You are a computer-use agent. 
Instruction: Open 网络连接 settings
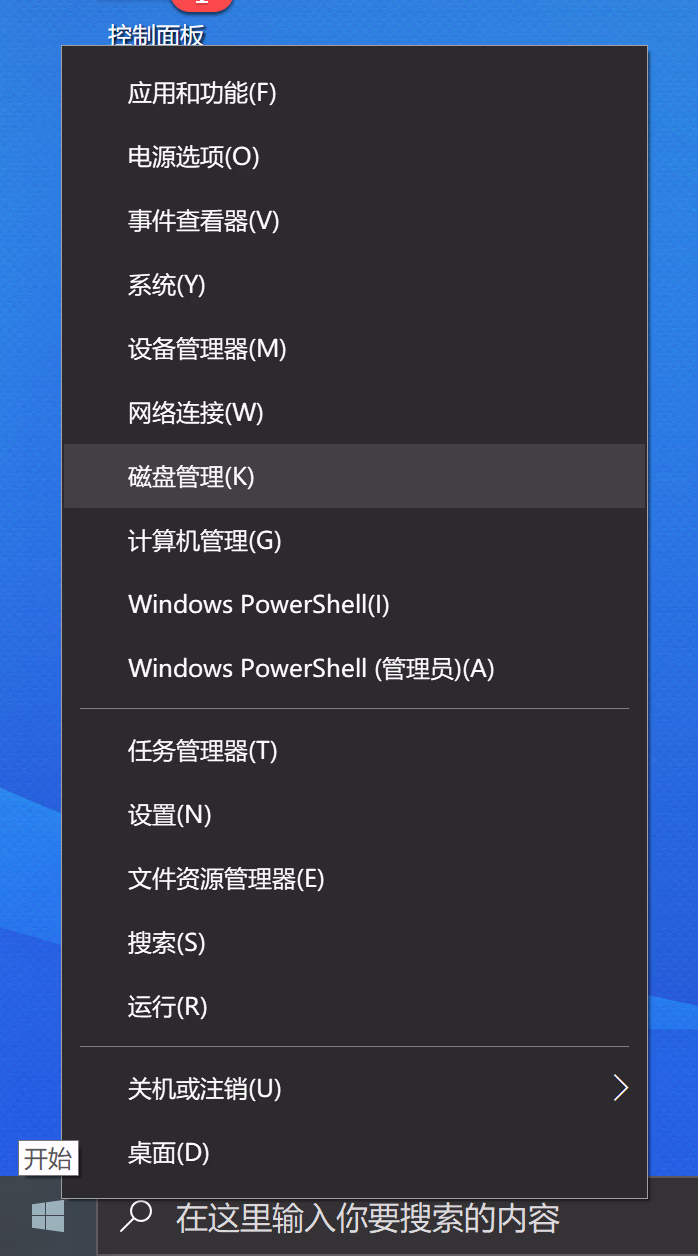pos(196,413)
